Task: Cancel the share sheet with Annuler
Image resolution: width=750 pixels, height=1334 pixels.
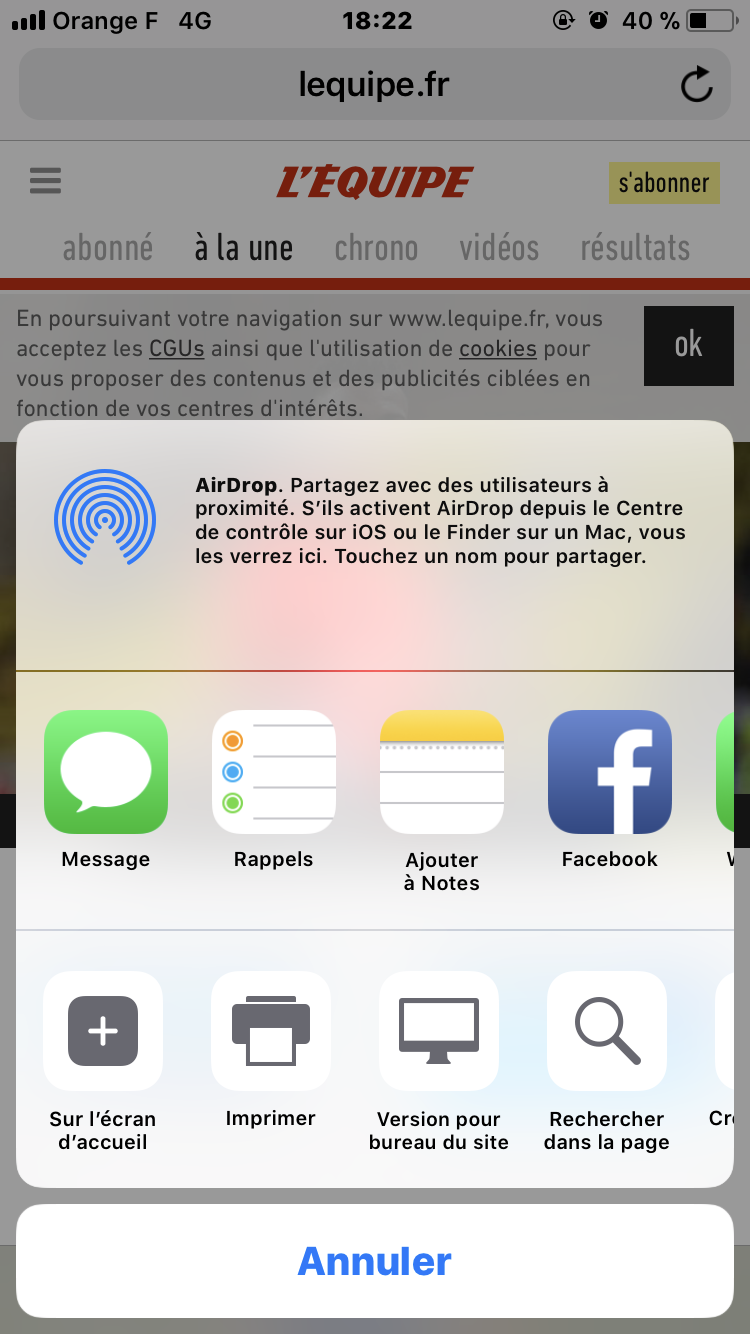Action: pos(374,1261)
